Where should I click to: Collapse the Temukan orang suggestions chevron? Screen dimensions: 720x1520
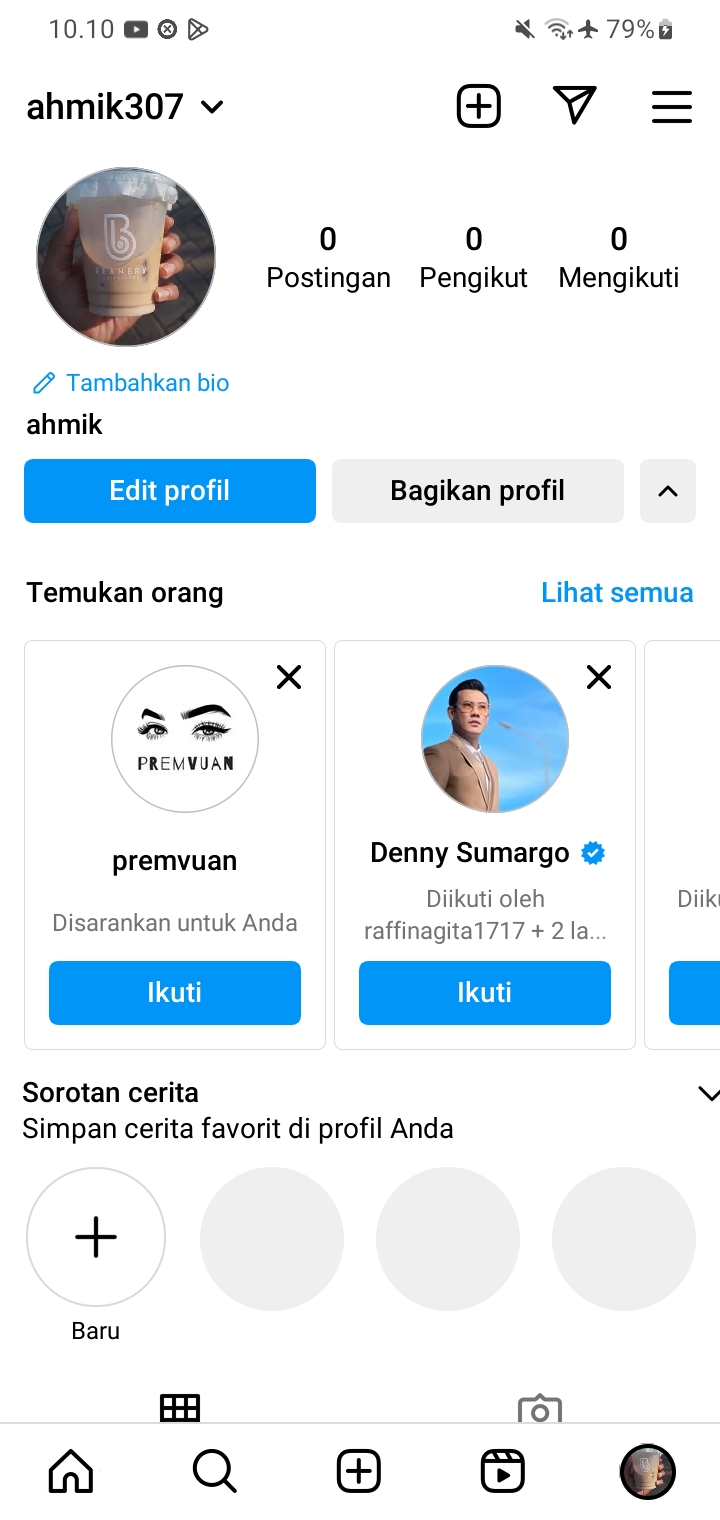coord(668,491)
